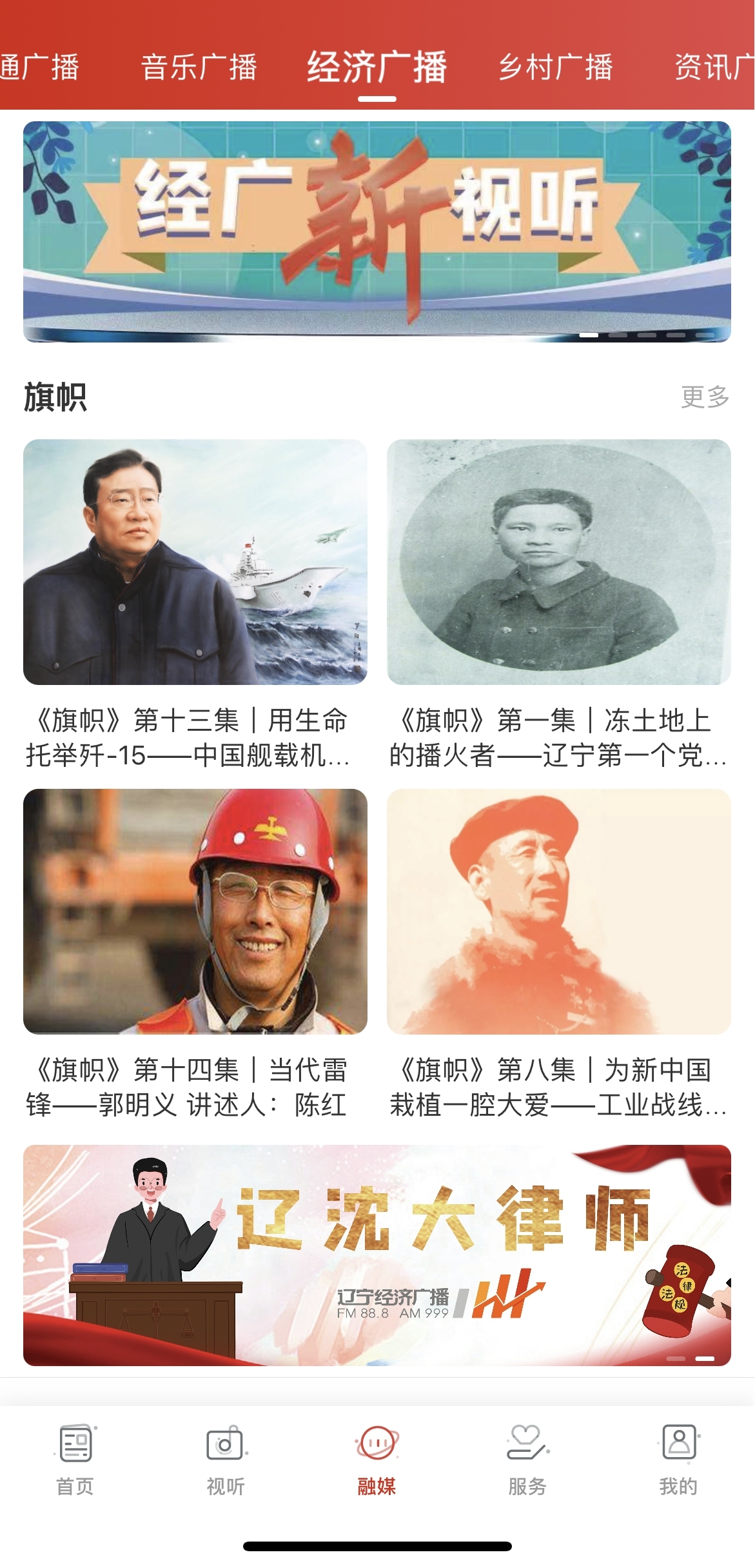This screenshot has width=755, height=1568.
Task: Select the 乡村广播 tab
Action: [x=555, y=67]
